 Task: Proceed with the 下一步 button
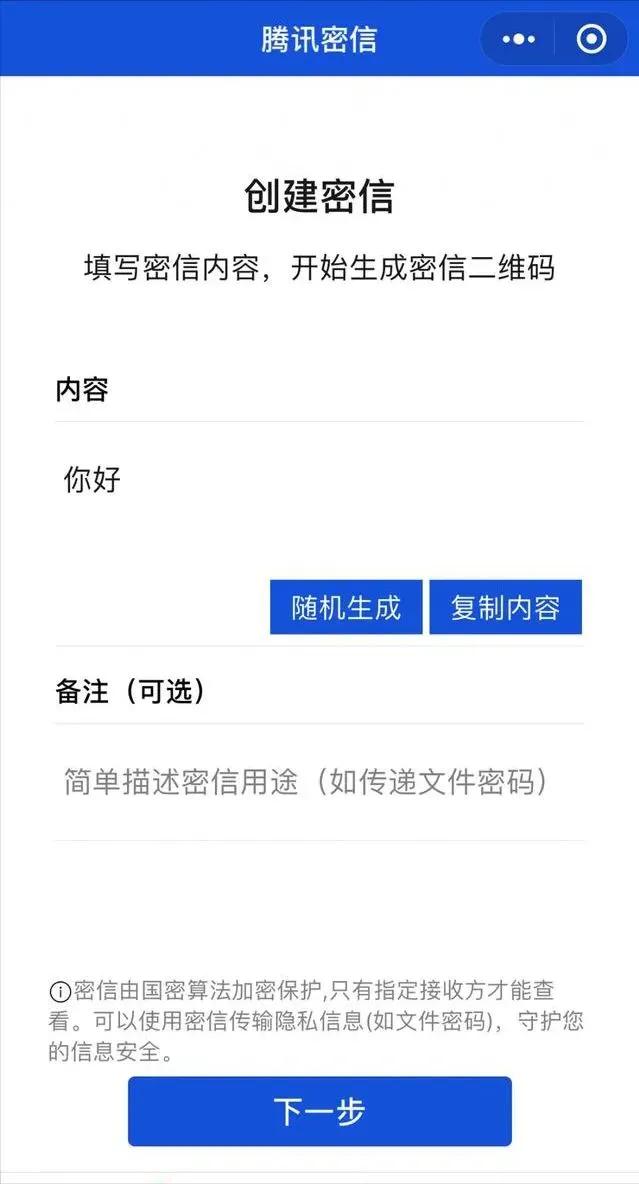tap(319, 1111)
